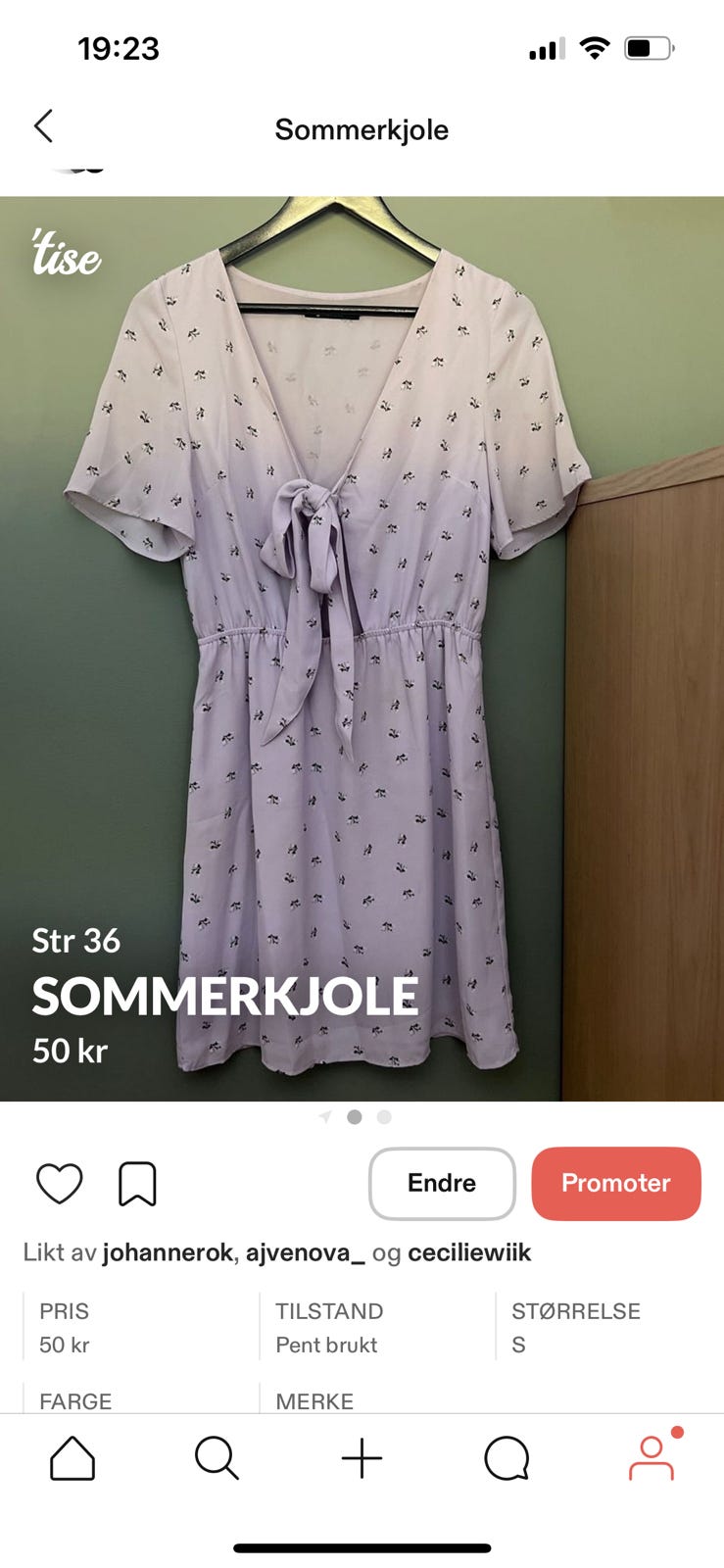The height and width of the screenshot is (1568, 724).
Task: Open your profile icon with notification dot
Action: pos(653,1458)
